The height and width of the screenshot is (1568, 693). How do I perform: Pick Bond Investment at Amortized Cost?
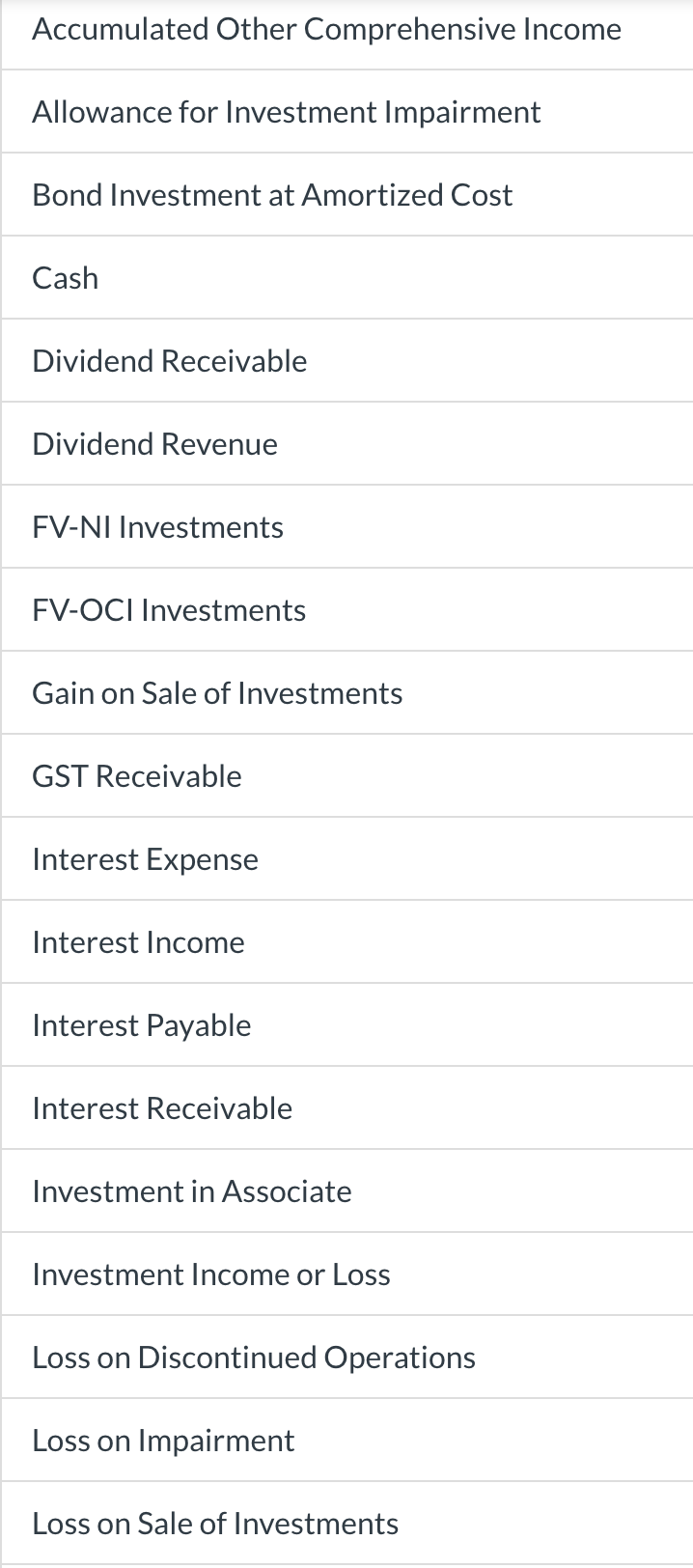tap(272, 196)
